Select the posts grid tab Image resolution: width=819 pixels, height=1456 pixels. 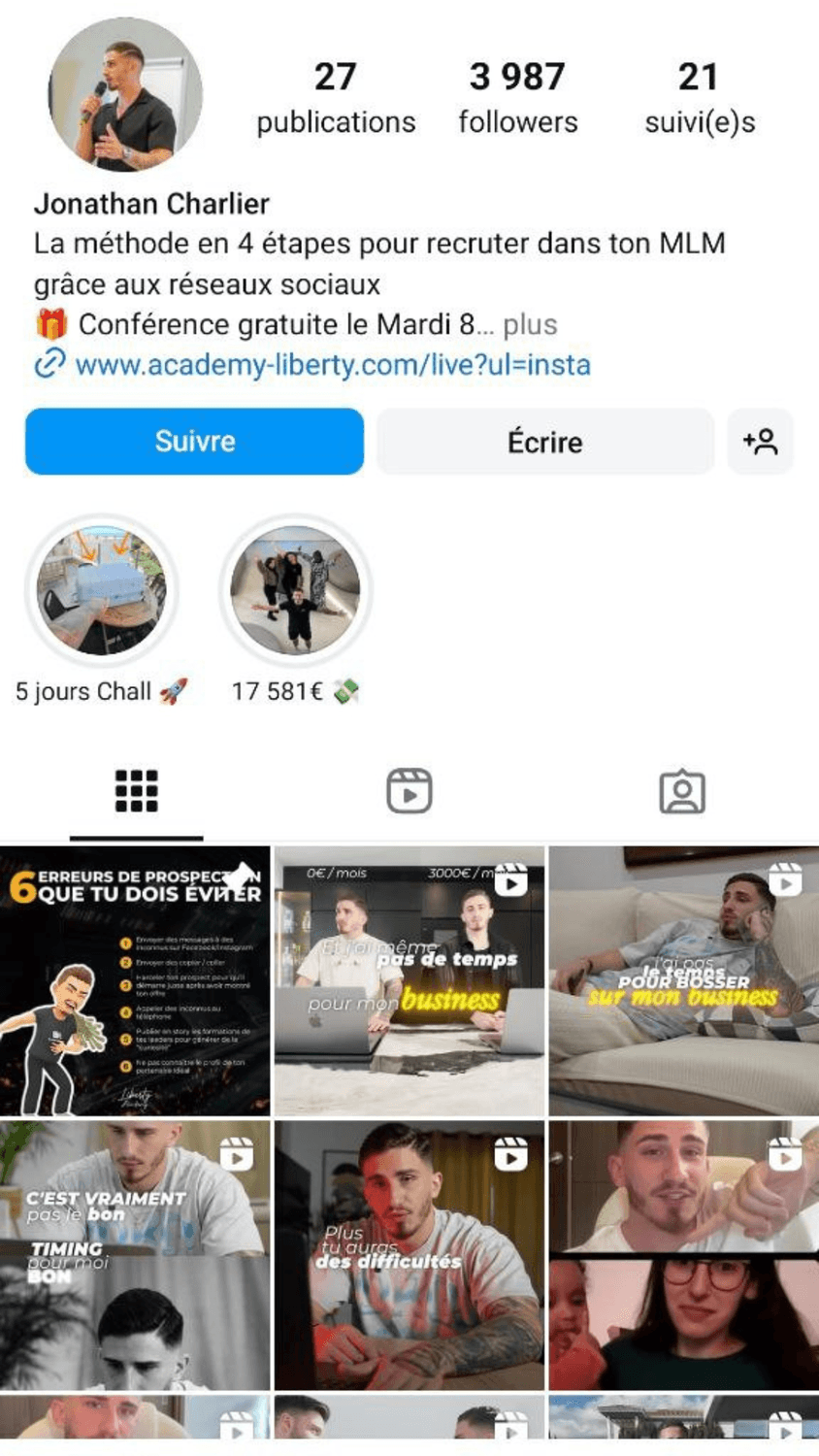click(x=136, y=791)
